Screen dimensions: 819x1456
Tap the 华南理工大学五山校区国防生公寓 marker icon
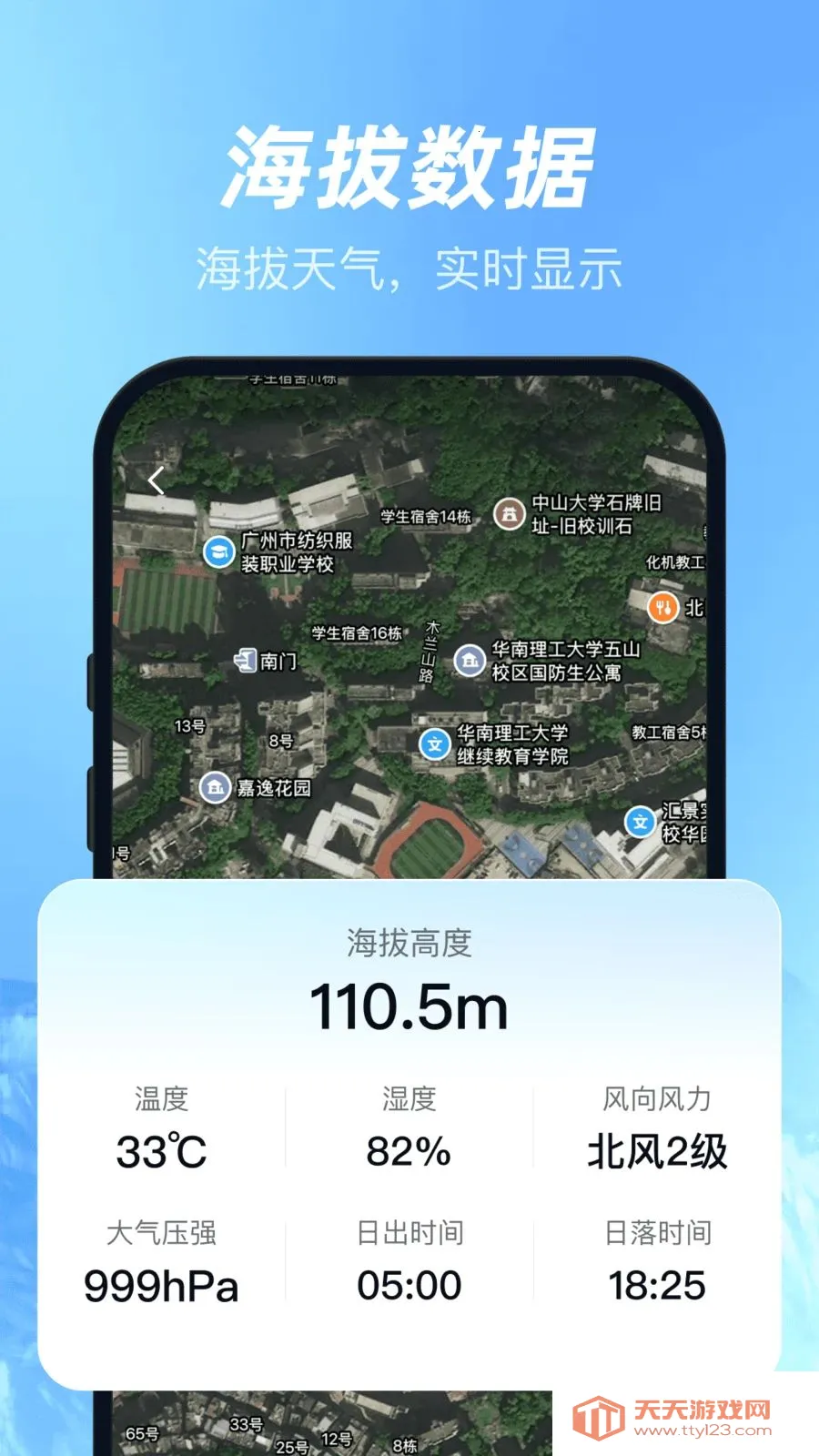click(x=470, y=658)
